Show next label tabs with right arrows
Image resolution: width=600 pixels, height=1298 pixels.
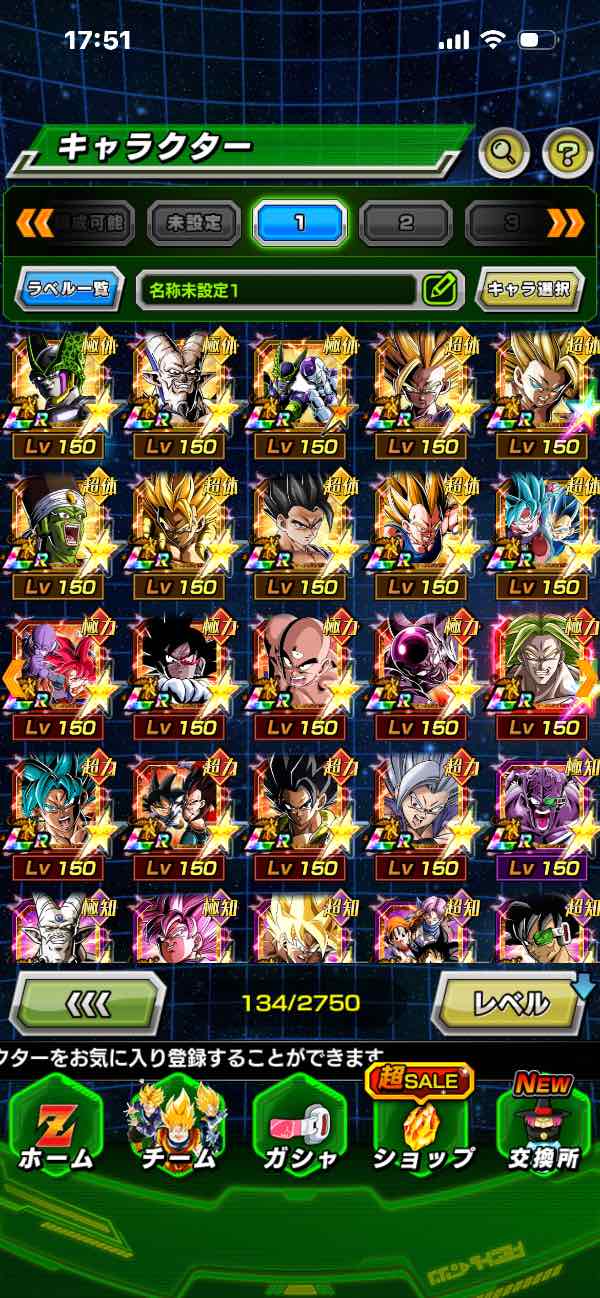[x=565, y=222]
